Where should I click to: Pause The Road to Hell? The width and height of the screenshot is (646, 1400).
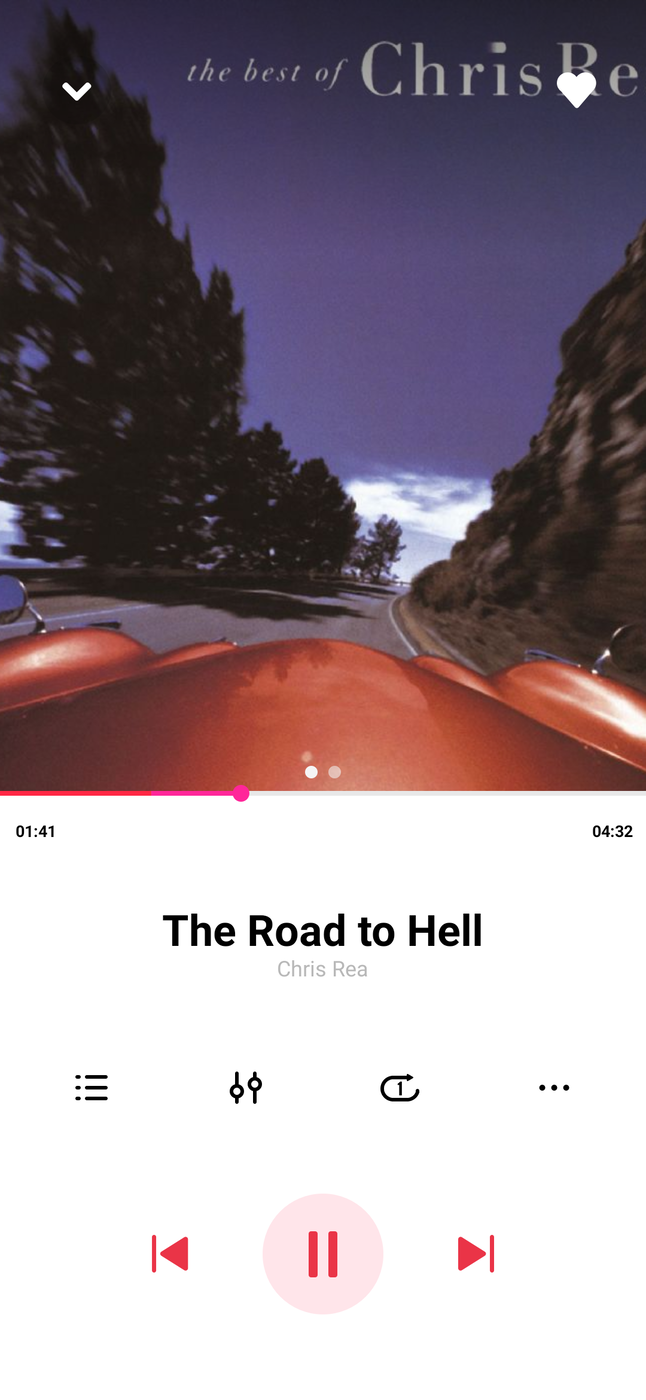pos(323,1253)
